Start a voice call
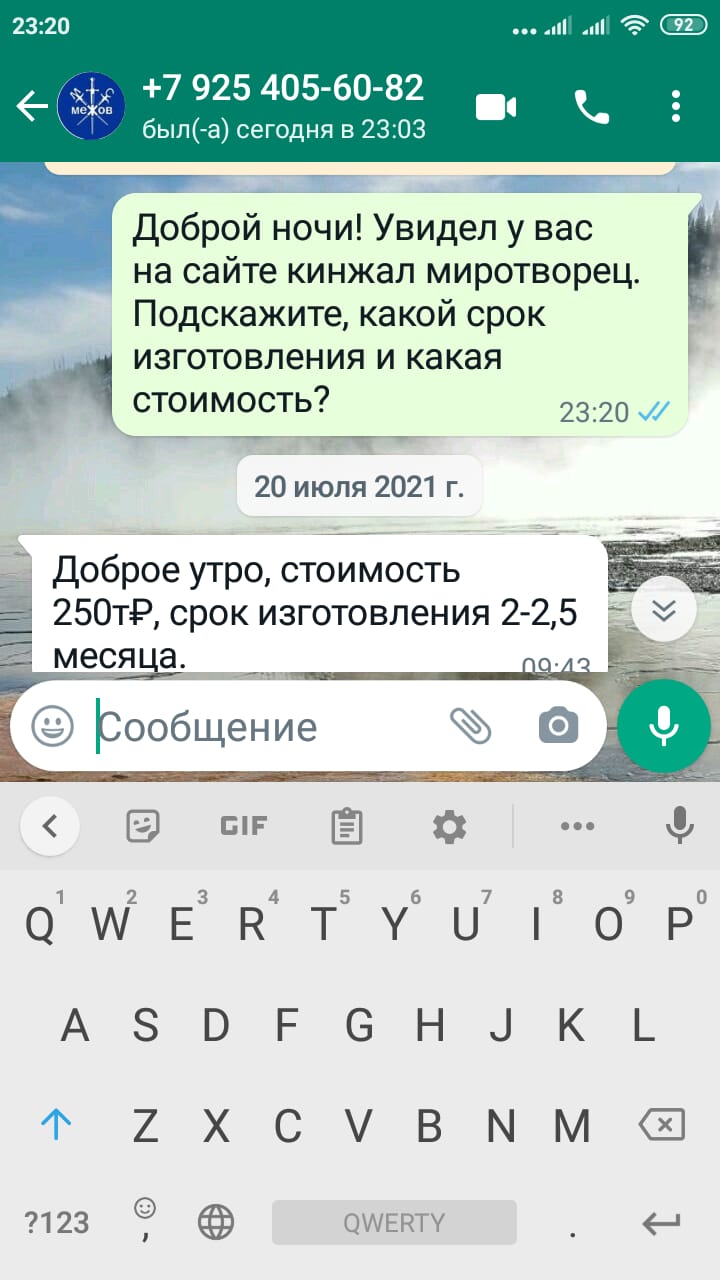The height and width of the screenshot is (1280, 720). tap(591, 107)
